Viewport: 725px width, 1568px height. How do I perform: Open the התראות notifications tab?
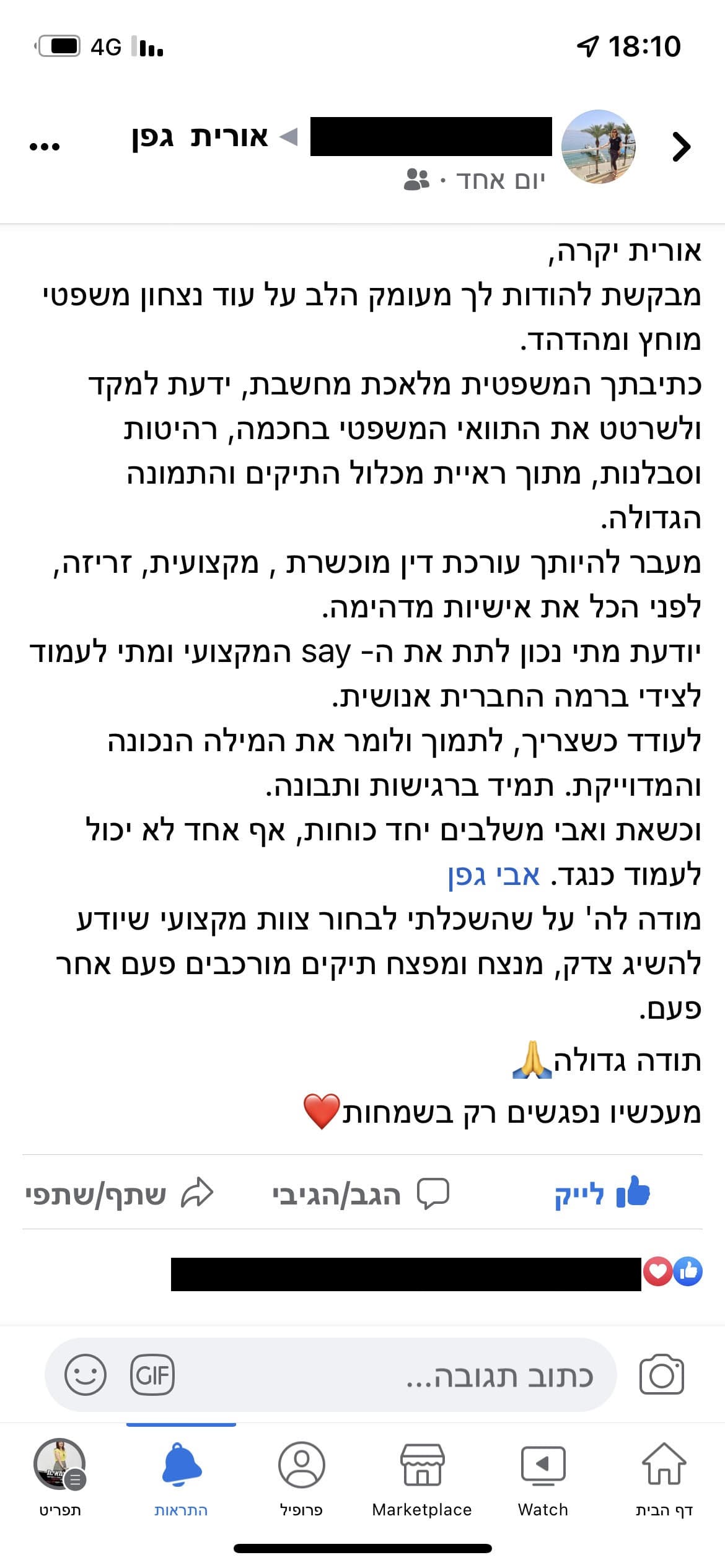pyautogui.click(x=181, y=1479)
